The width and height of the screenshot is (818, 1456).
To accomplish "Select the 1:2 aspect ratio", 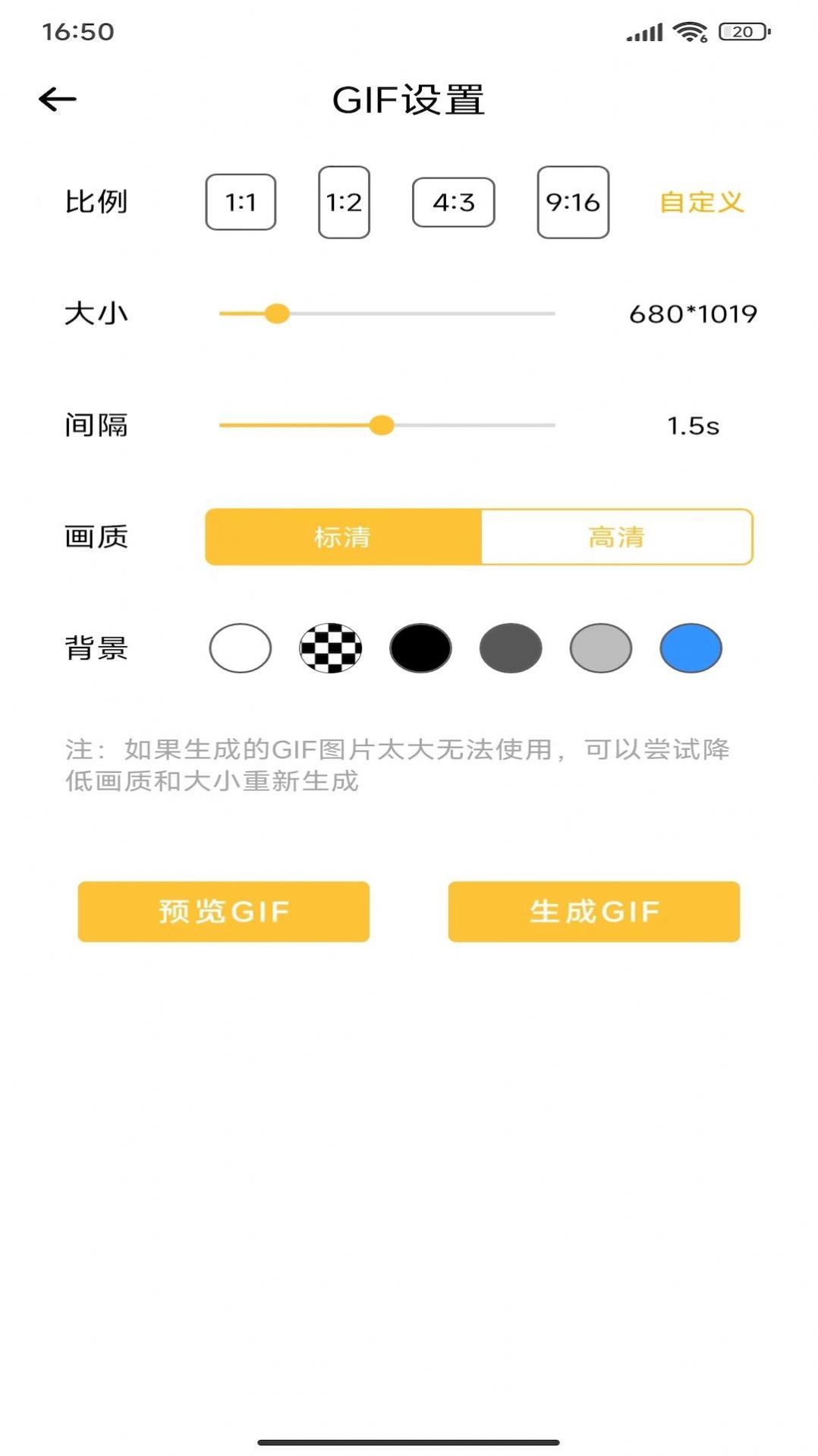I will (x=343, y=202).
